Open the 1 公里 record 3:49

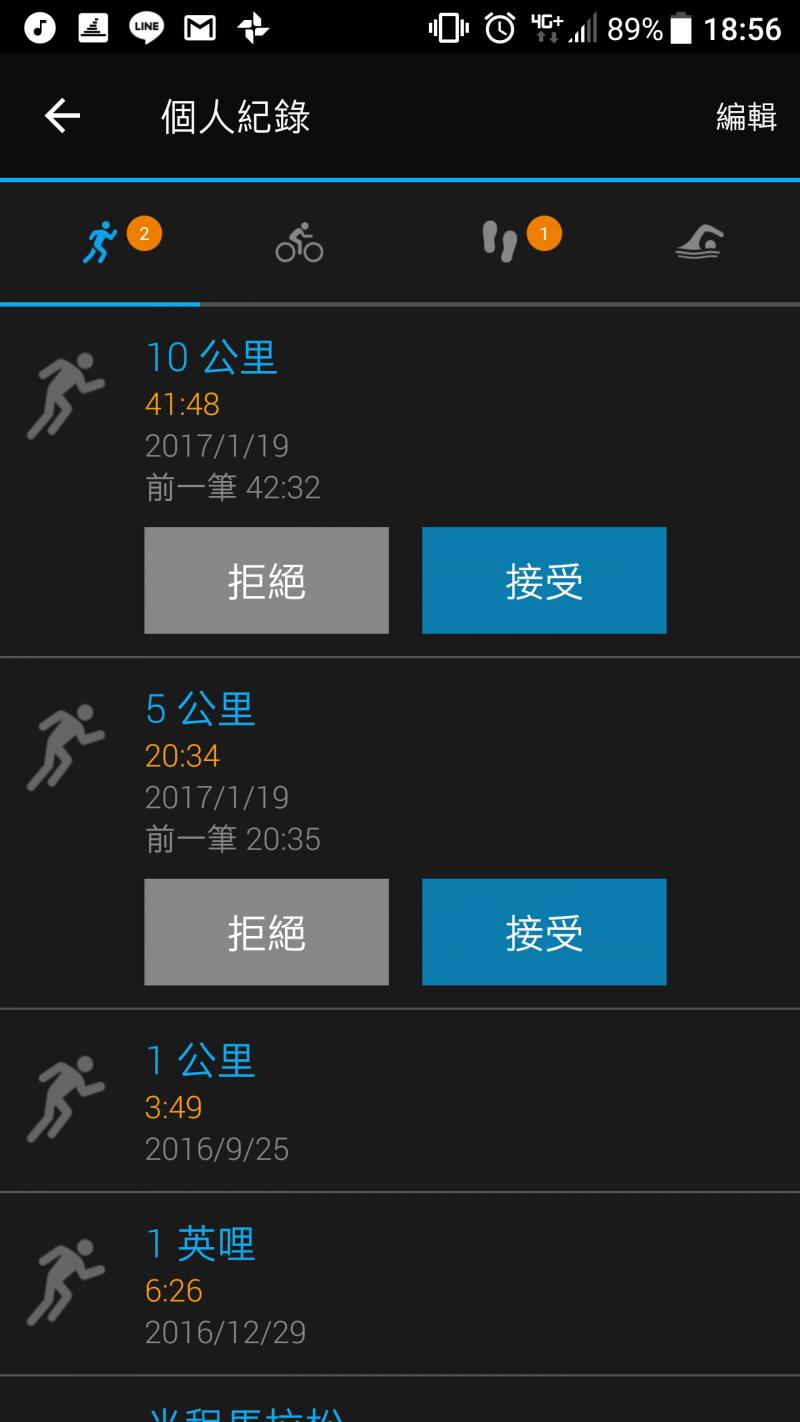click(400, 1100)
